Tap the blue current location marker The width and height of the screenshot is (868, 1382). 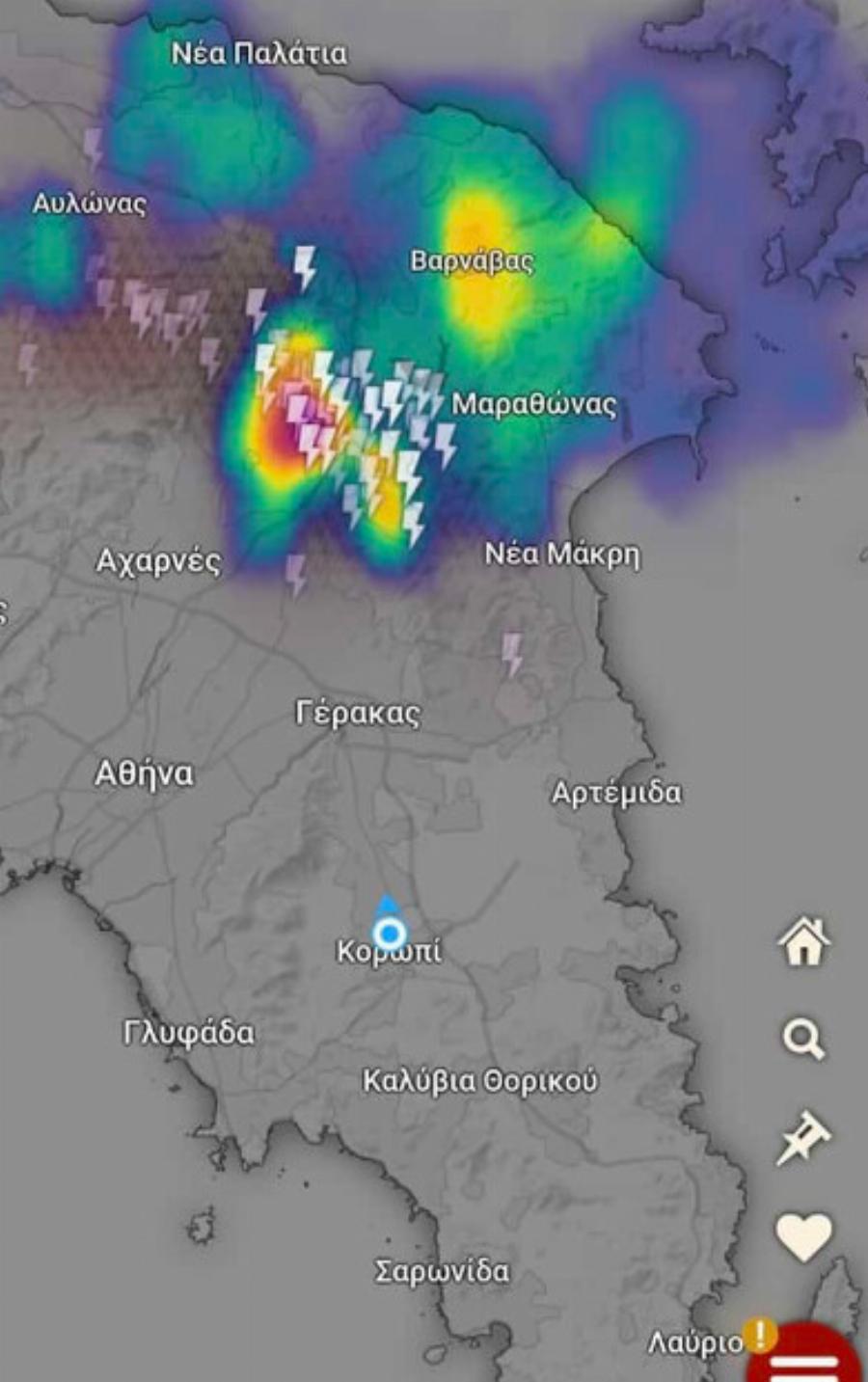click(390, 934)
